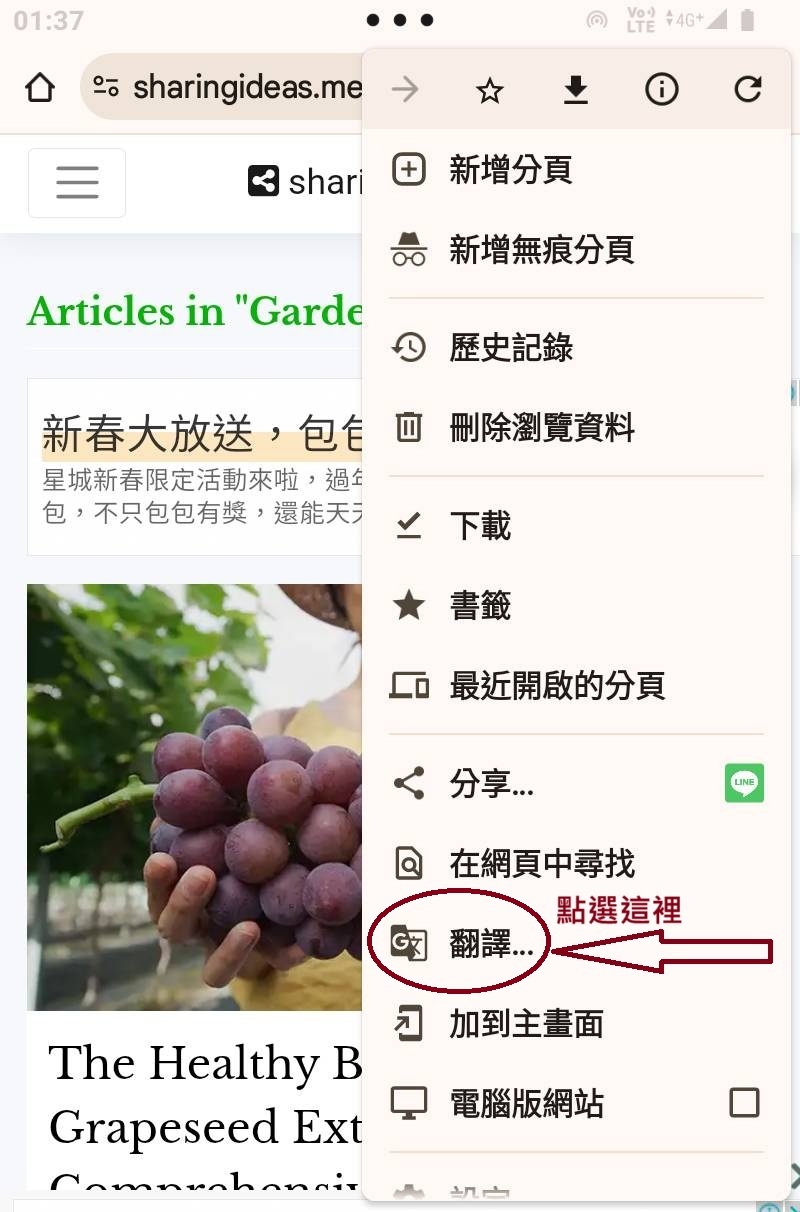The height and width of the screenshot is (1212, 800).
Task: Choose 分享… to share the page
Action: [x=490, y=784]
